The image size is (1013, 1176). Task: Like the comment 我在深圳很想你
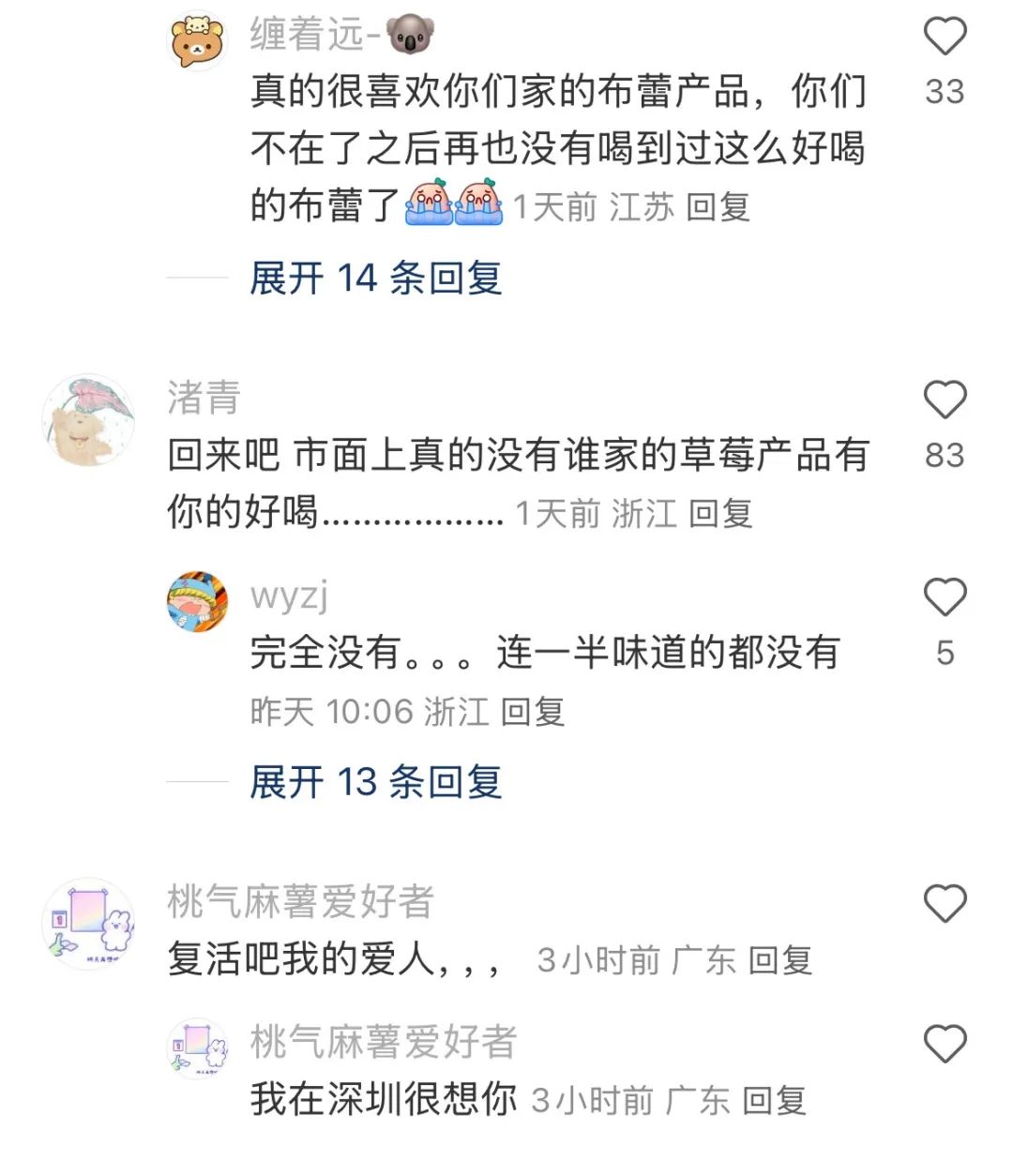coord(945,1045)
